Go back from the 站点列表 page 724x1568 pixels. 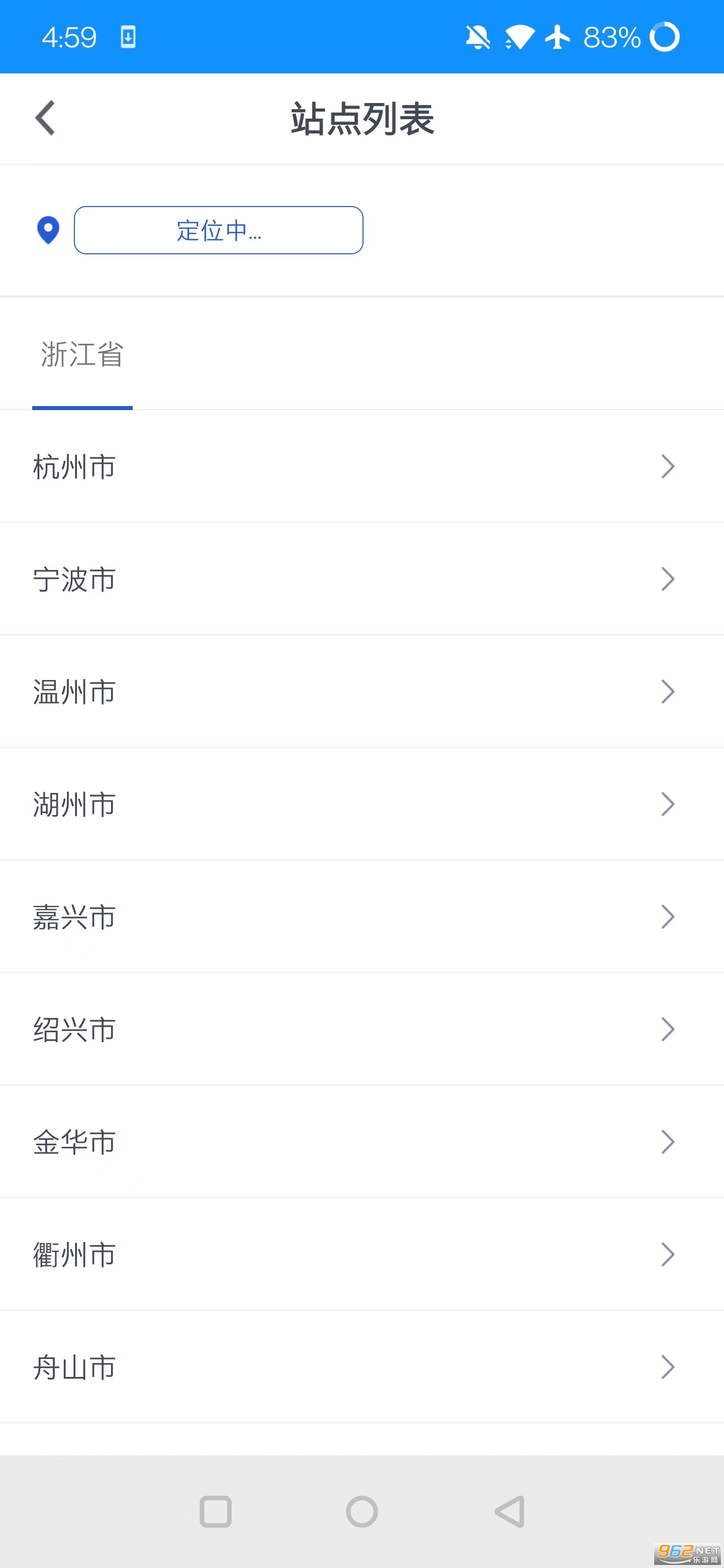[x=46, y=118]
